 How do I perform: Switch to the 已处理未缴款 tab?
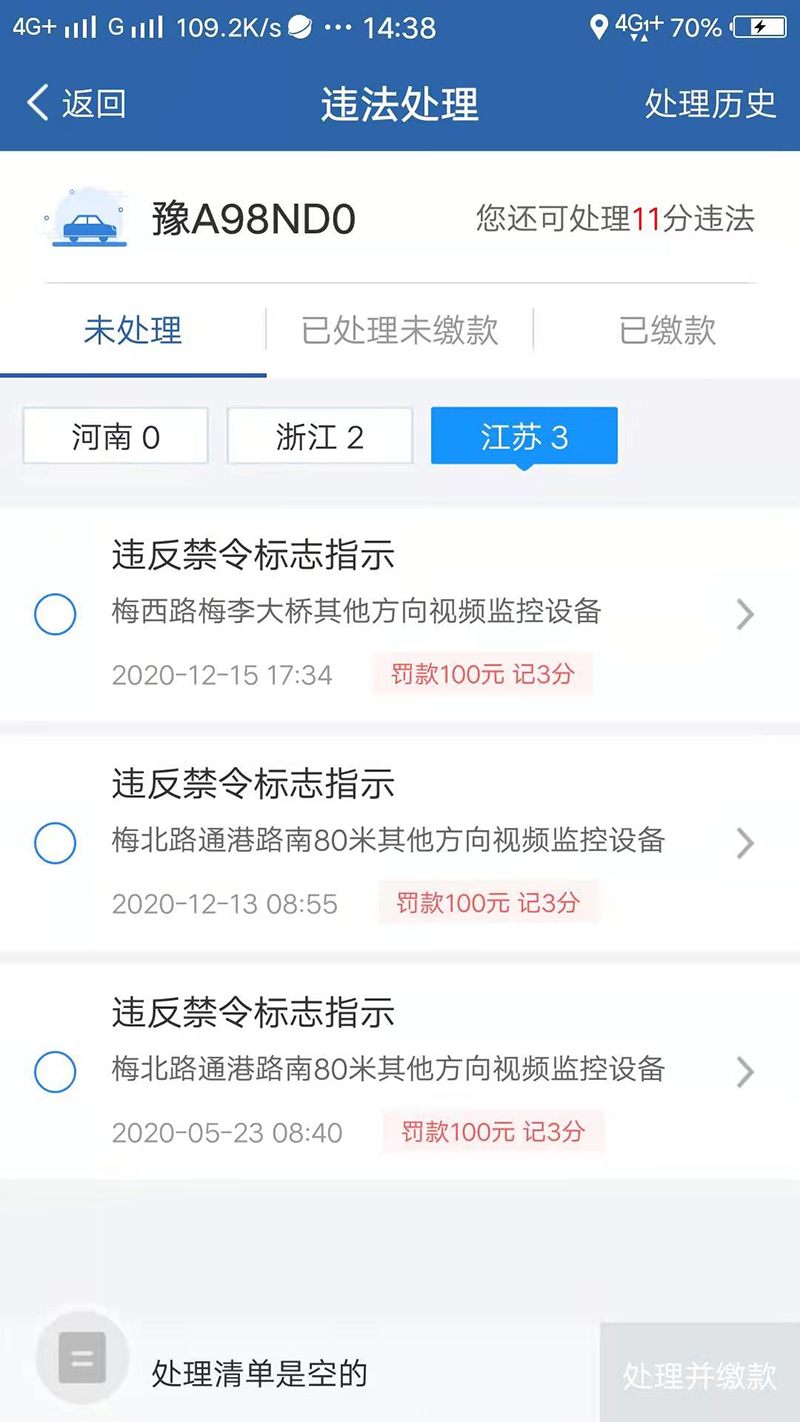pos(400,330)
